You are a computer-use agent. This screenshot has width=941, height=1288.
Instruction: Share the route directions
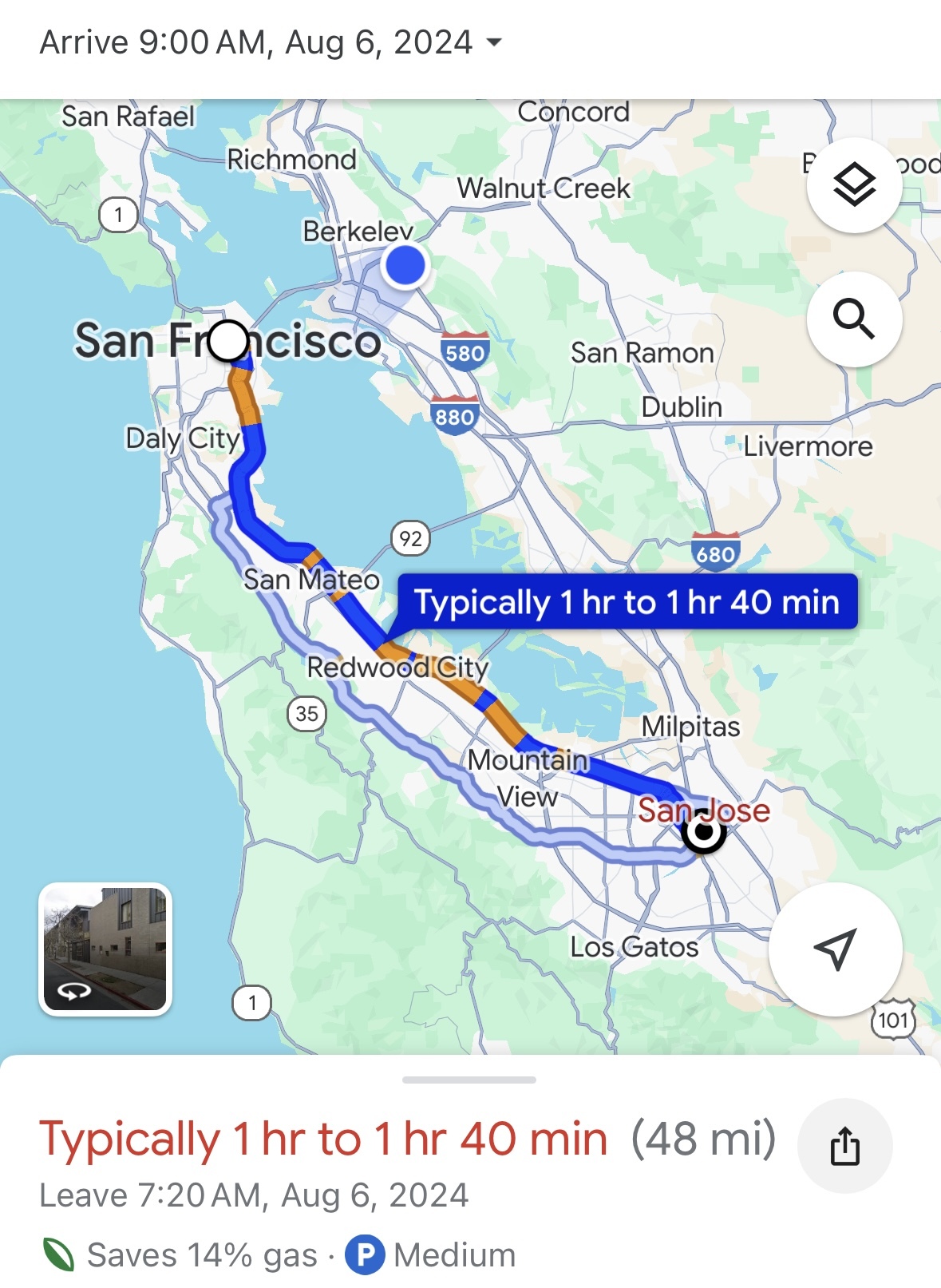click(x=844, y=1146)
